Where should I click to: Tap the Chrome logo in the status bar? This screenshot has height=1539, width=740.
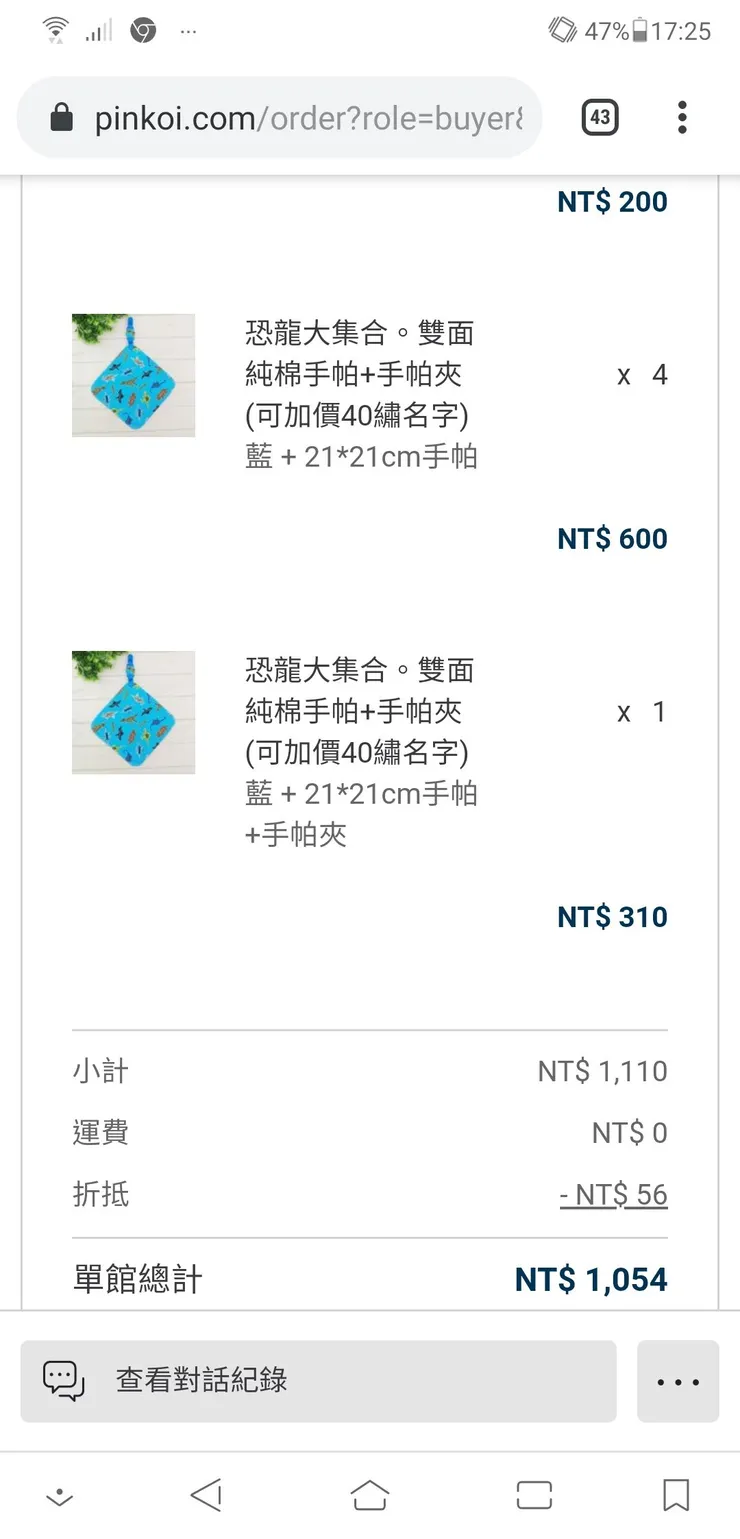[142, 31]
